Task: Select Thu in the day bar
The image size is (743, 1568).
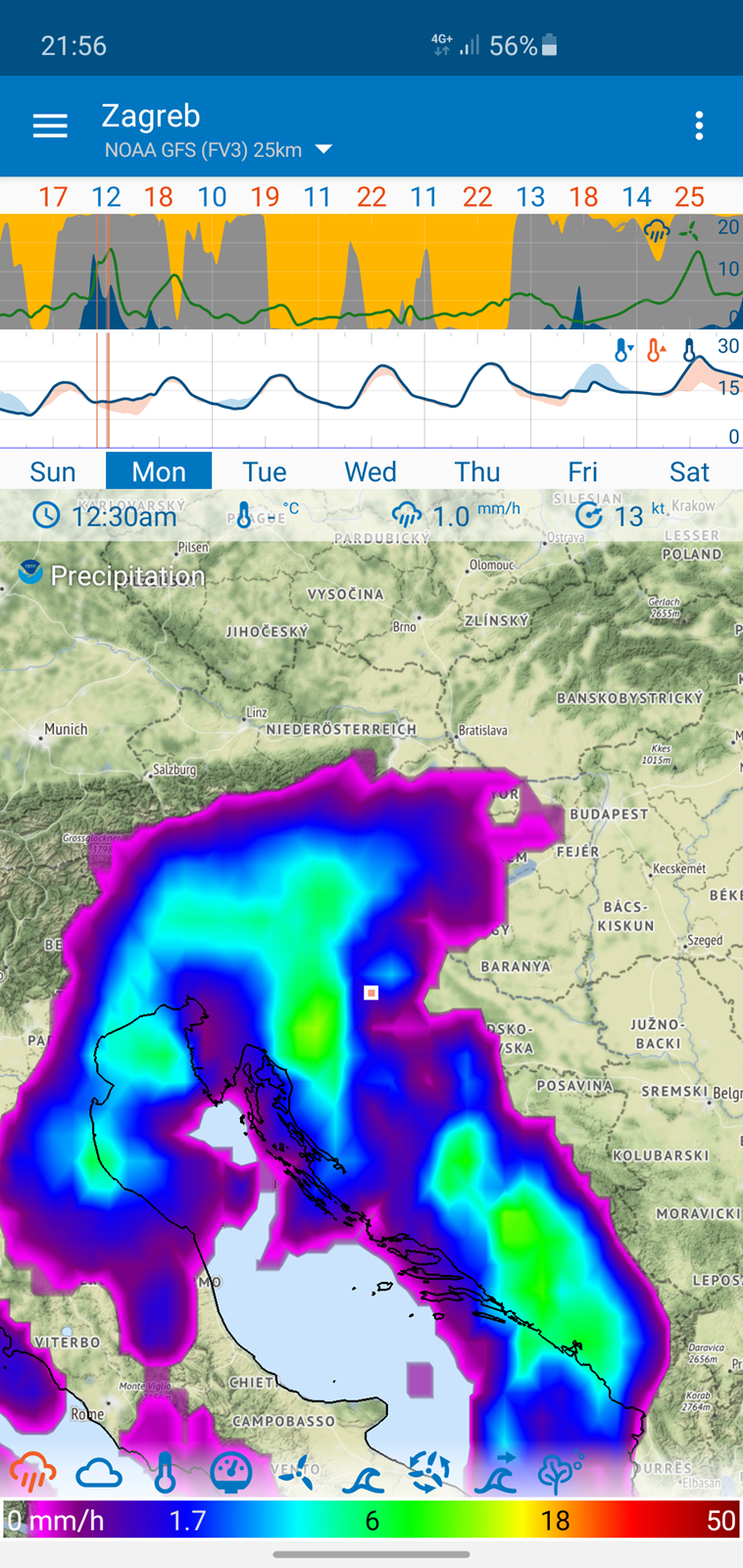Action: pos(477,471)
